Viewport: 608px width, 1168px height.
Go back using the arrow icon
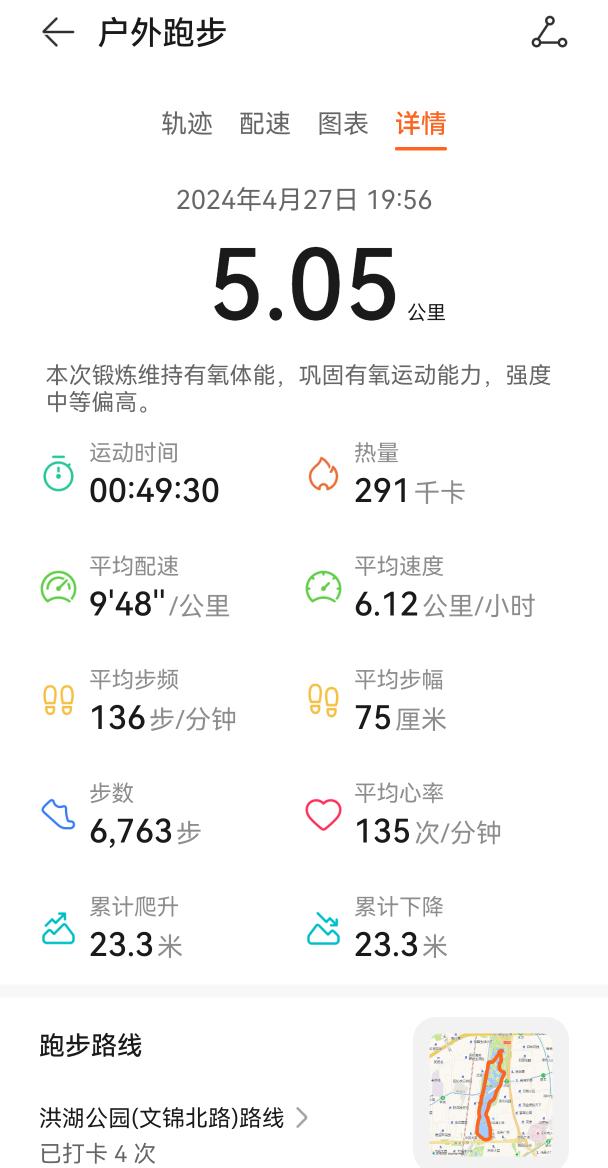(57, 33)
